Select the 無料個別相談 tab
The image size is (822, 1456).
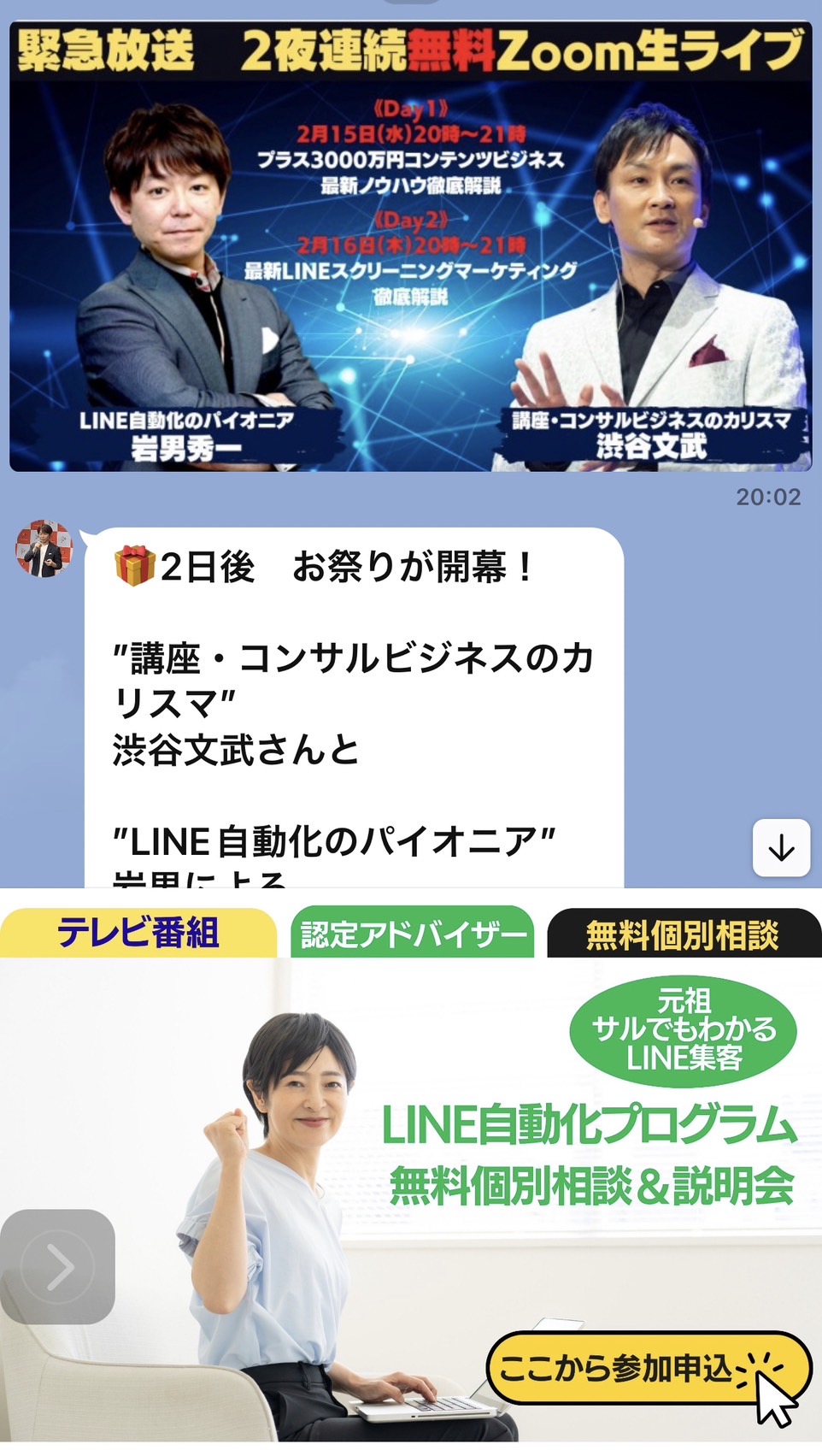pyautogui.click(x=684, y=934)
